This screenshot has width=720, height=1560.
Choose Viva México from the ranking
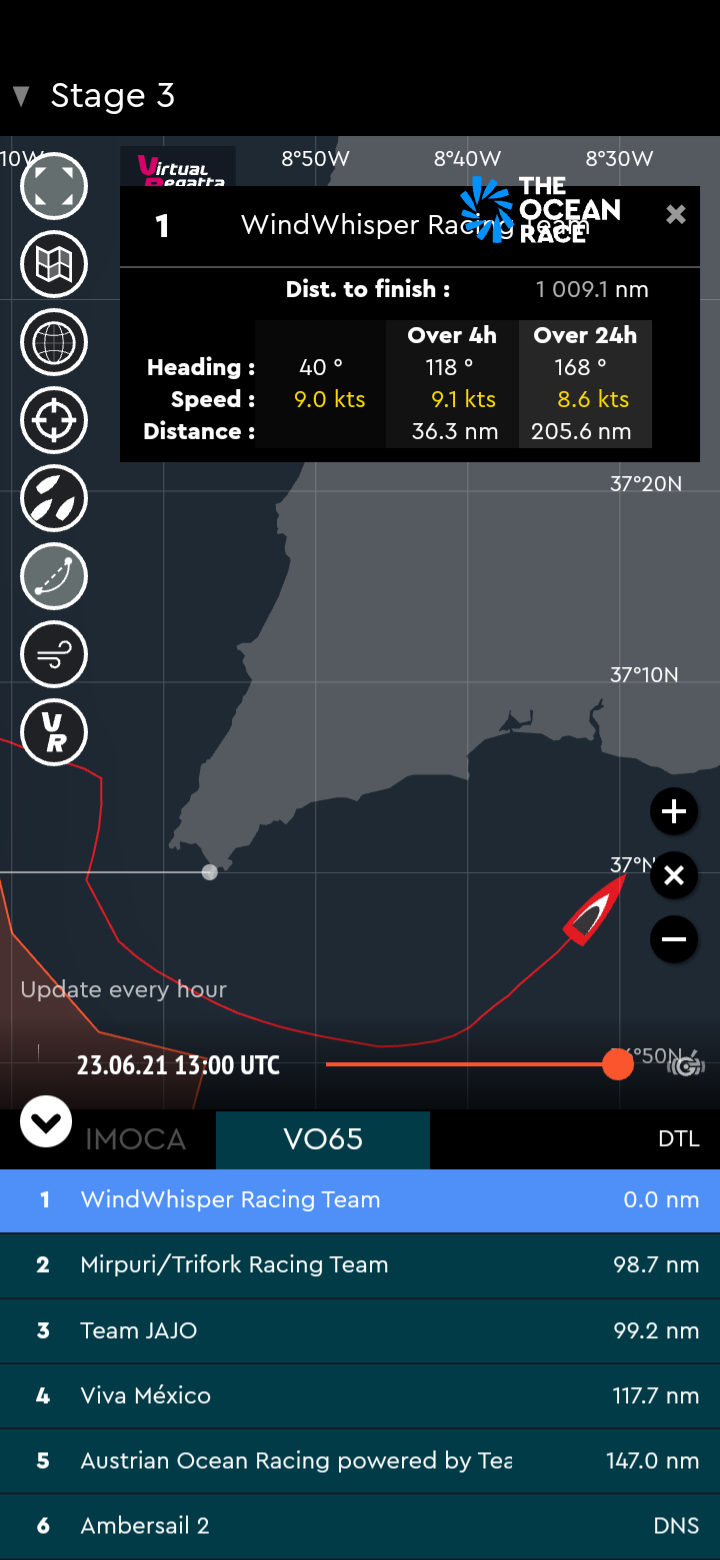click(360, 1396)
